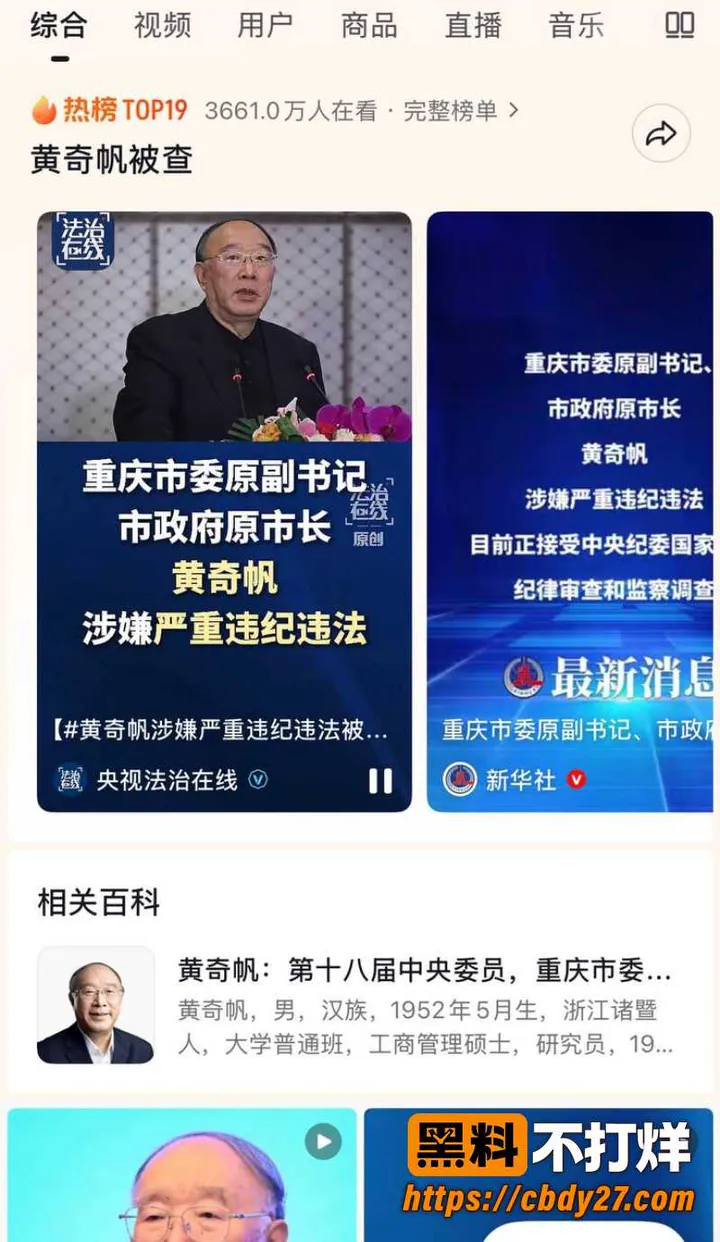Switch to the 商品 tab
This screenshot has width=720, height=1242.
369,25
